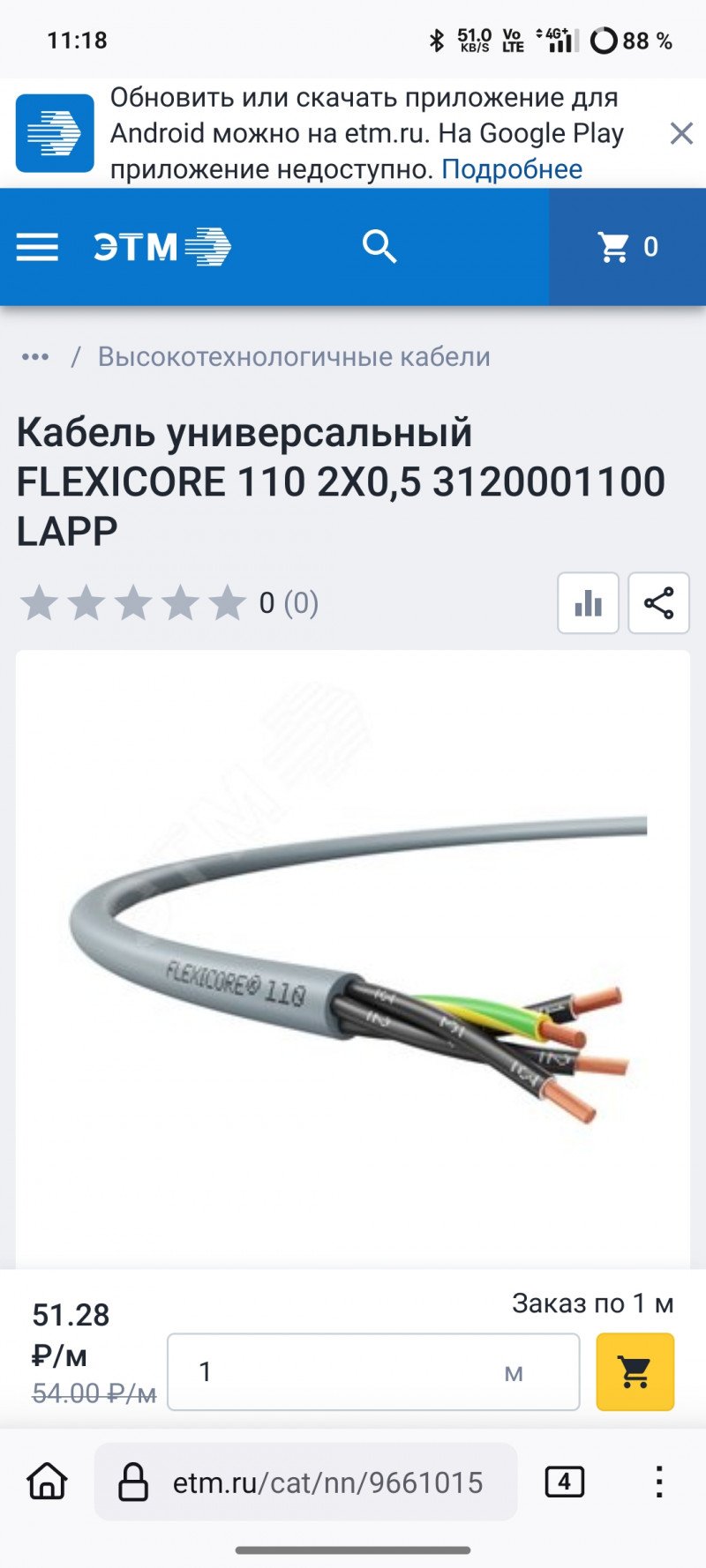Add the cable to cart
Image resolution: width=706 pixels, height=1568 pixels.
(635, 1371)
